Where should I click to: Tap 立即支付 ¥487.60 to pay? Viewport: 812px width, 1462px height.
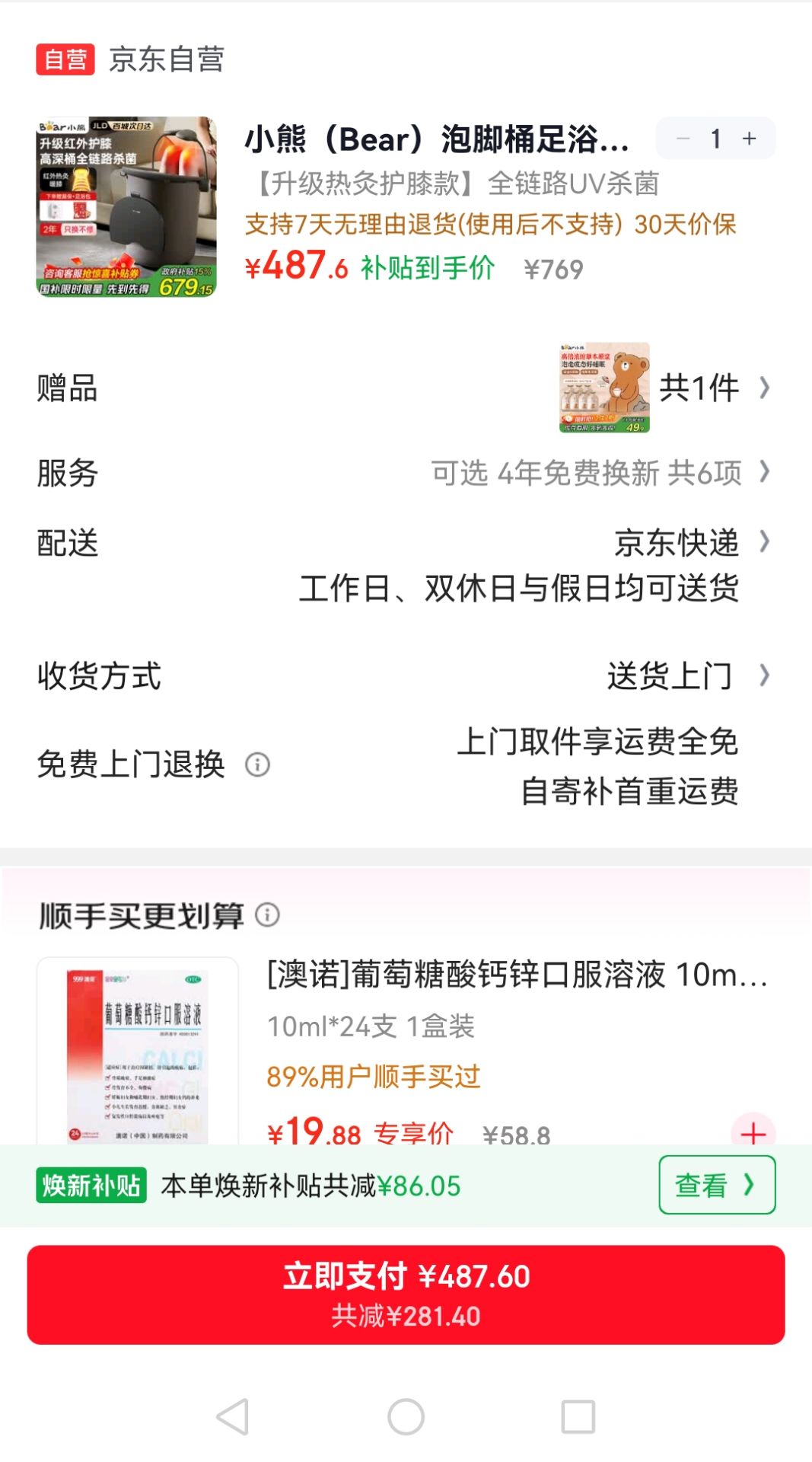pos(406,1294)
